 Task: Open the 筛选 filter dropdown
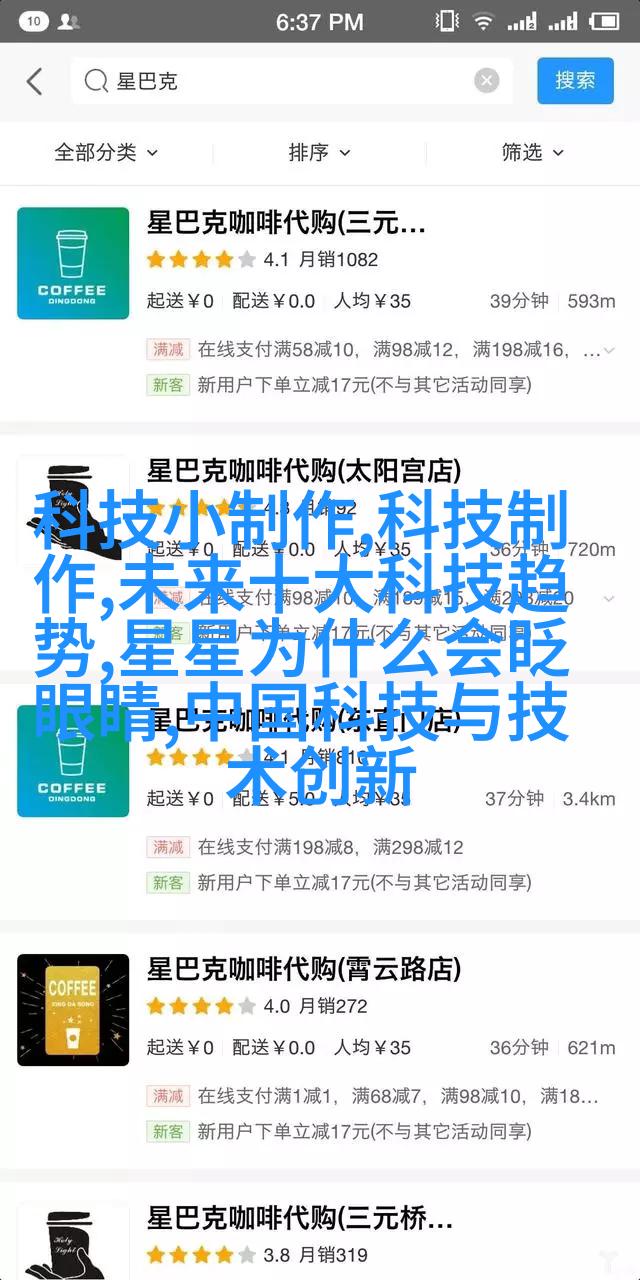coord(532,152)
